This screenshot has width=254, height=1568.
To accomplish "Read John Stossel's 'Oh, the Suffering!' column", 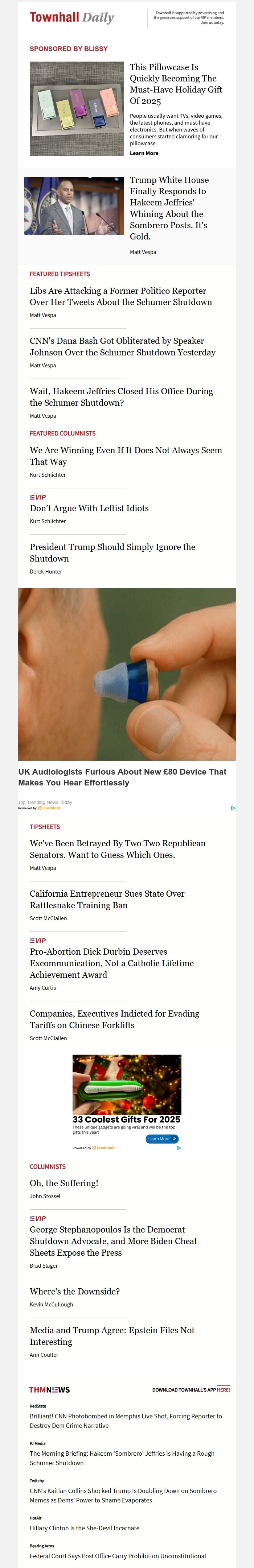I will tap(64, 1183).
